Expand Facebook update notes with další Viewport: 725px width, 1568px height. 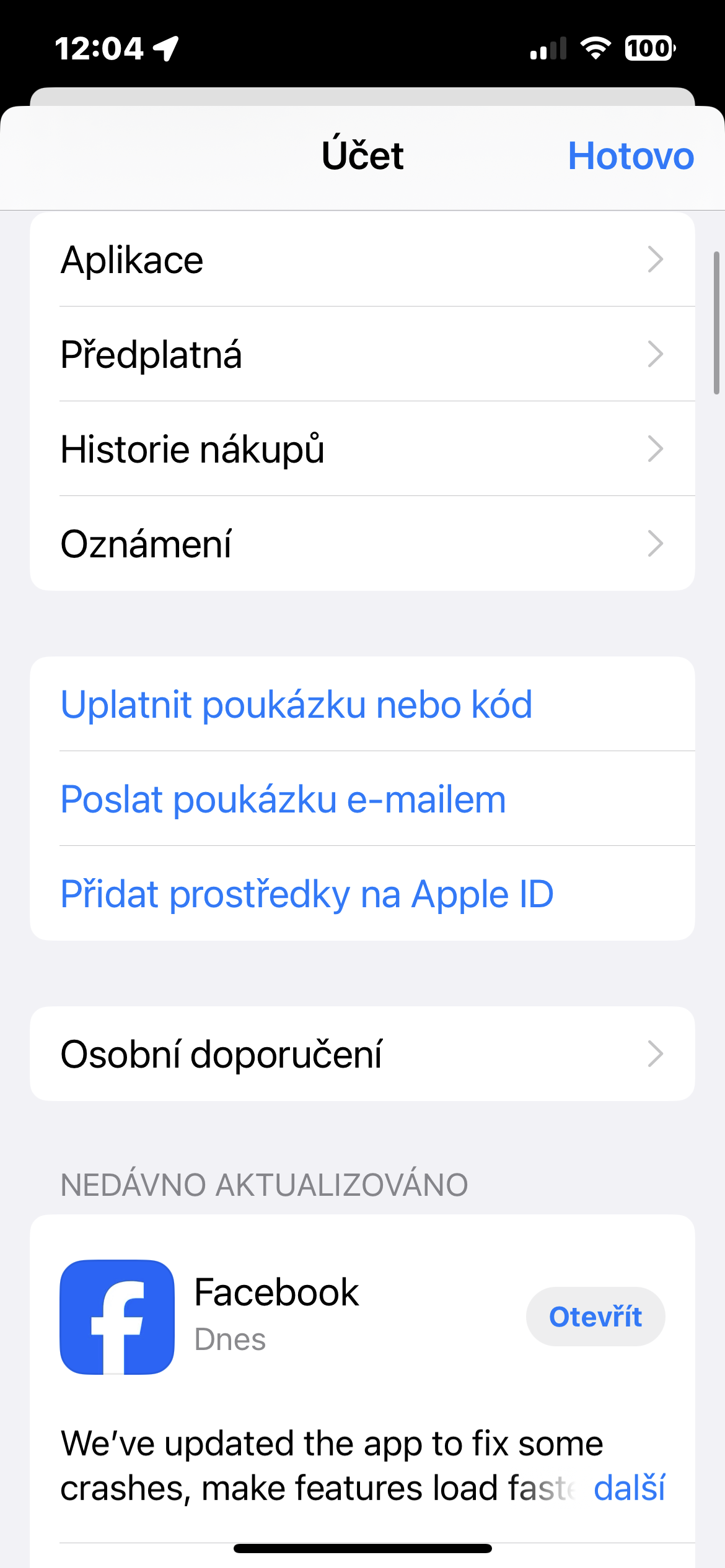tap(628, 1488)
